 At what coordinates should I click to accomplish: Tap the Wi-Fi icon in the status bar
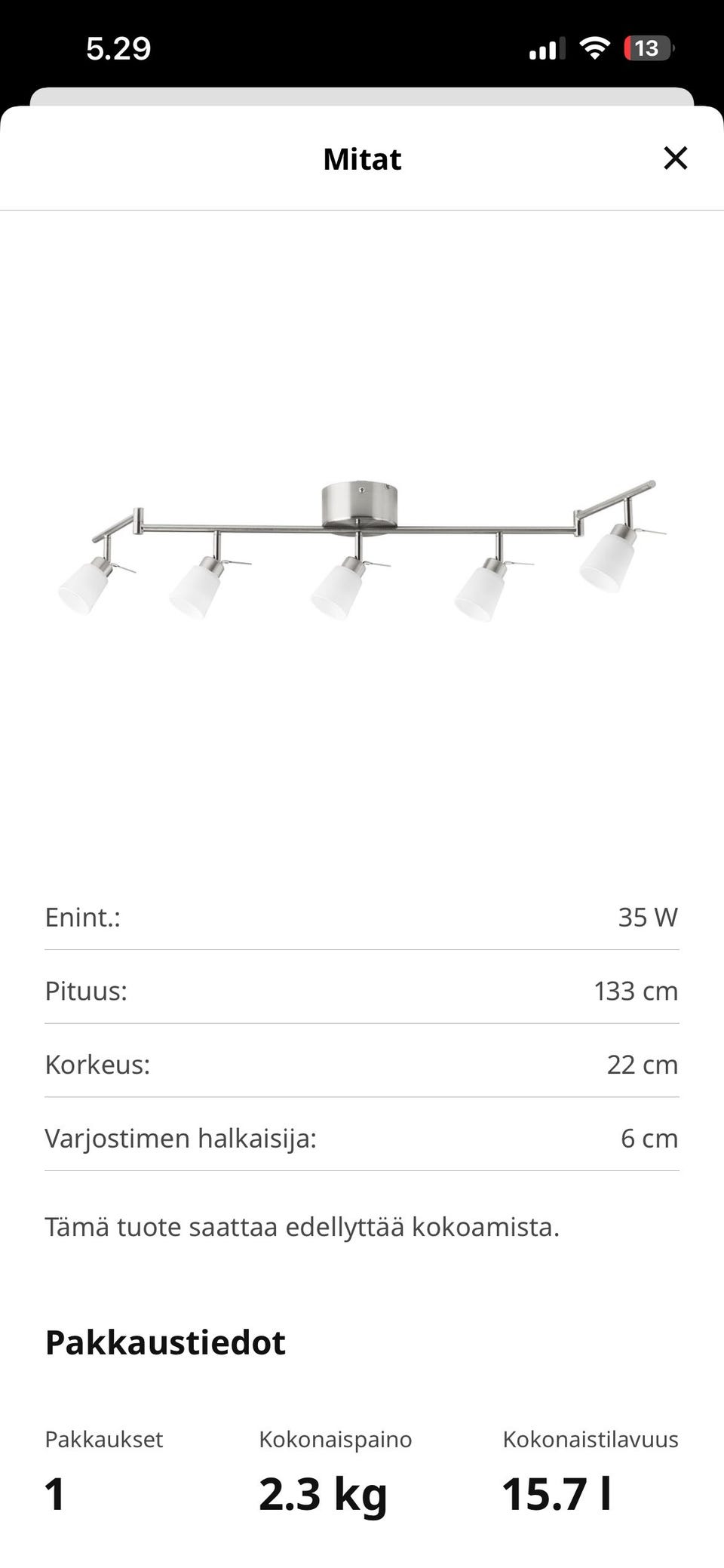[595, 48]
